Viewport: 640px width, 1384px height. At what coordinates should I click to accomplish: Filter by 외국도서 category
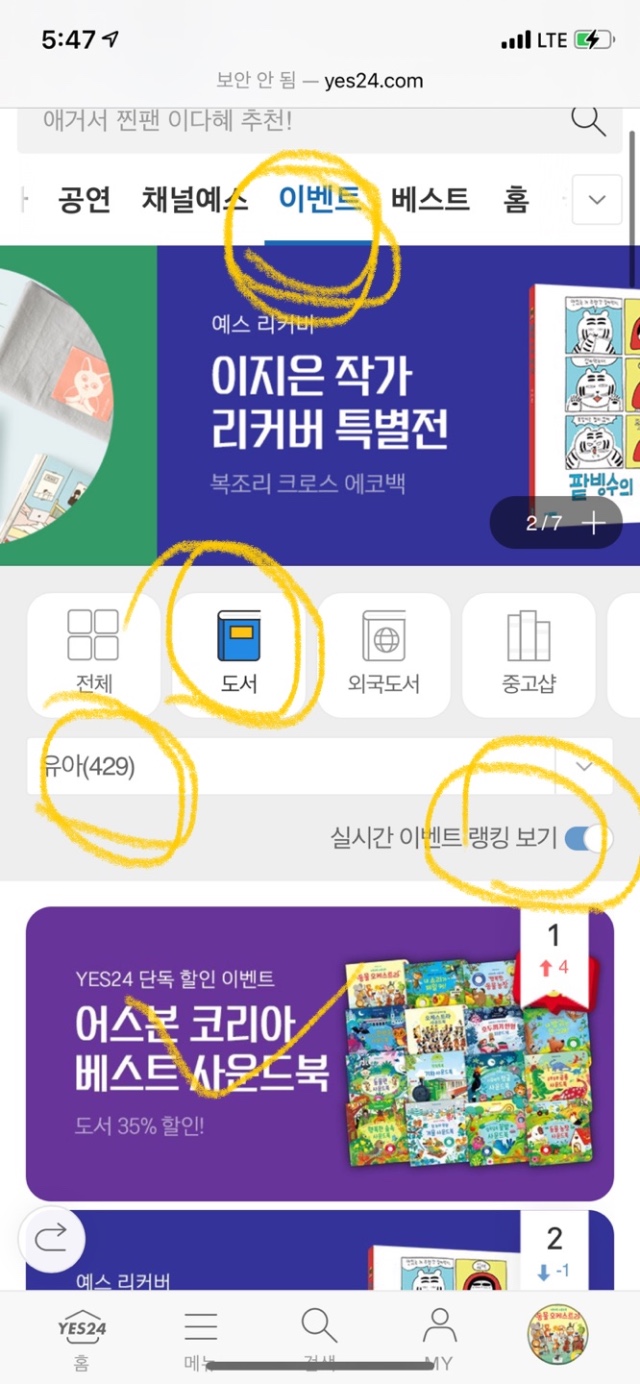pyautogui.click(x=384, y=654)
